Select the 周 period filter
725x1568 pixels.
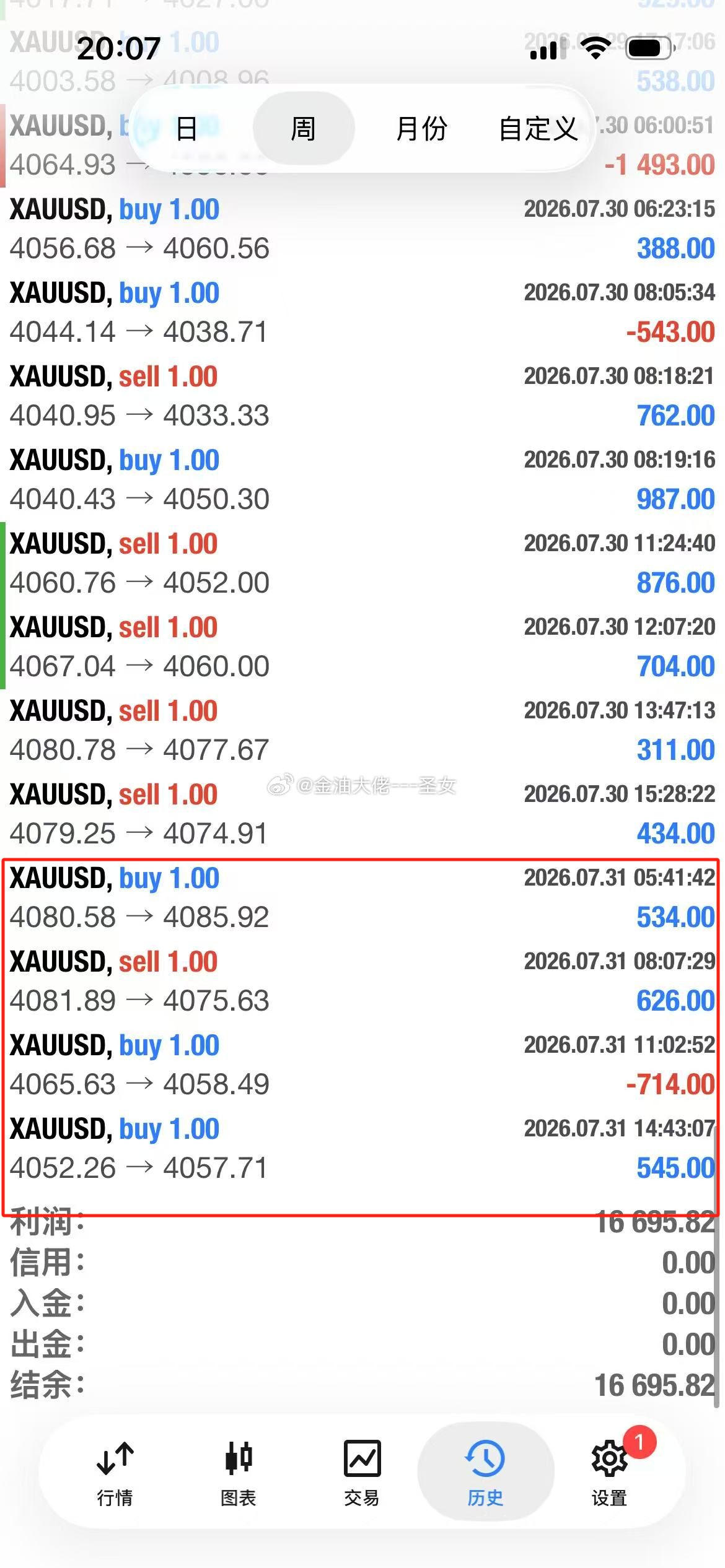[x=304, y=129]
